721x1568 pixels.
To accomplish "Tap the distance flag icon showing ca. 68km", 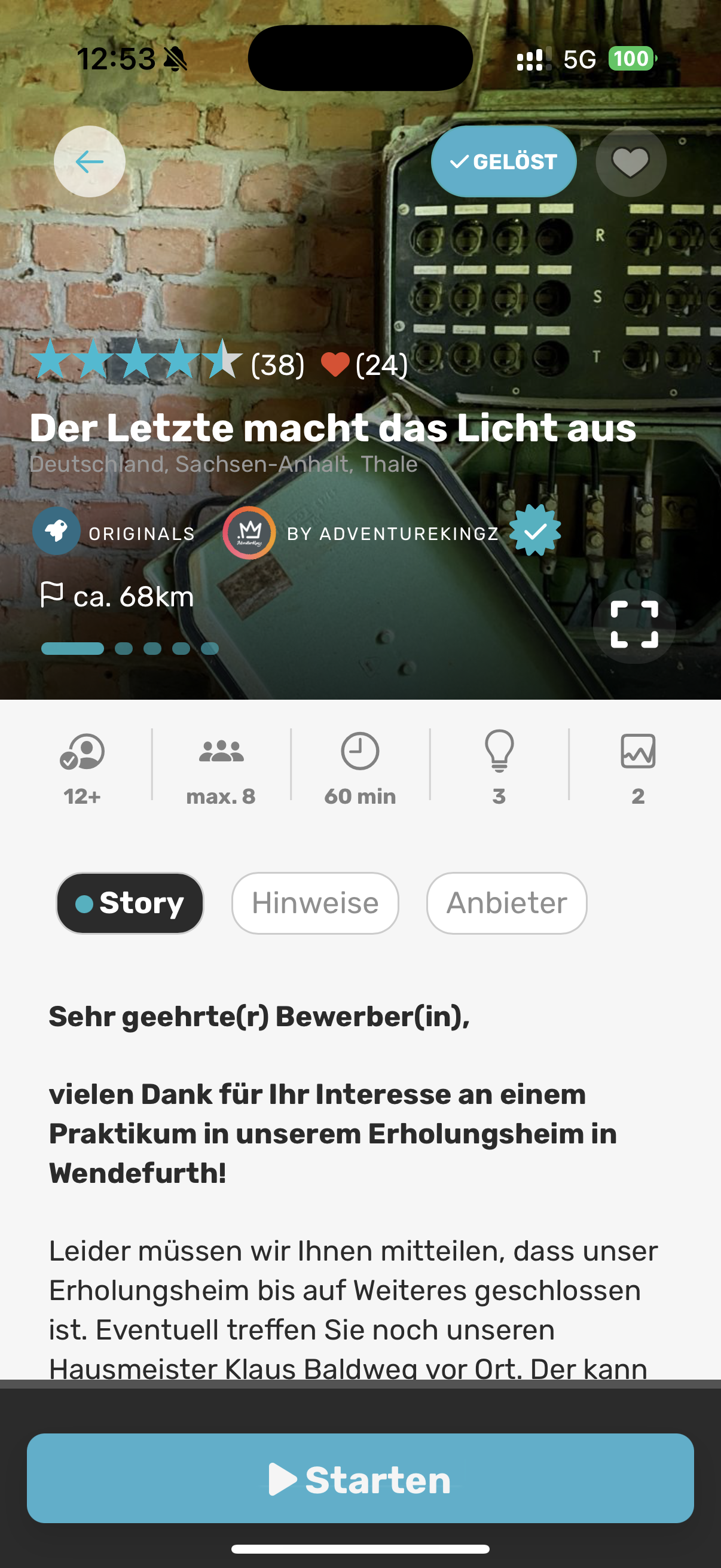I will click(54, 596).
